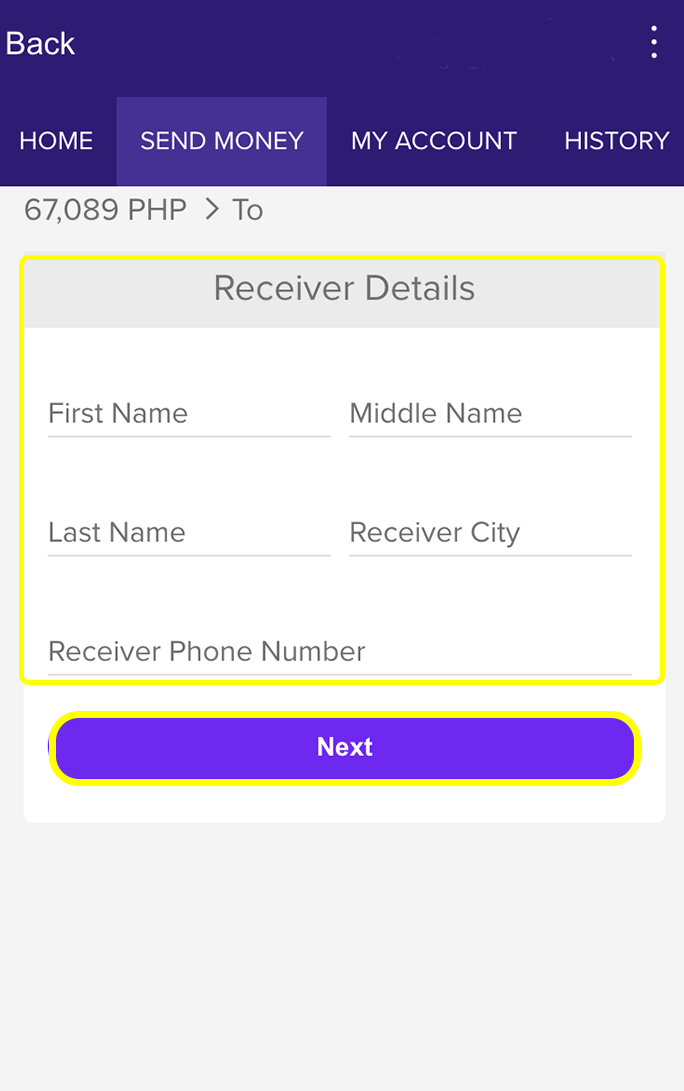Open the My Account tab
This screenshot has width=684, height=1091.
[434, 141]
